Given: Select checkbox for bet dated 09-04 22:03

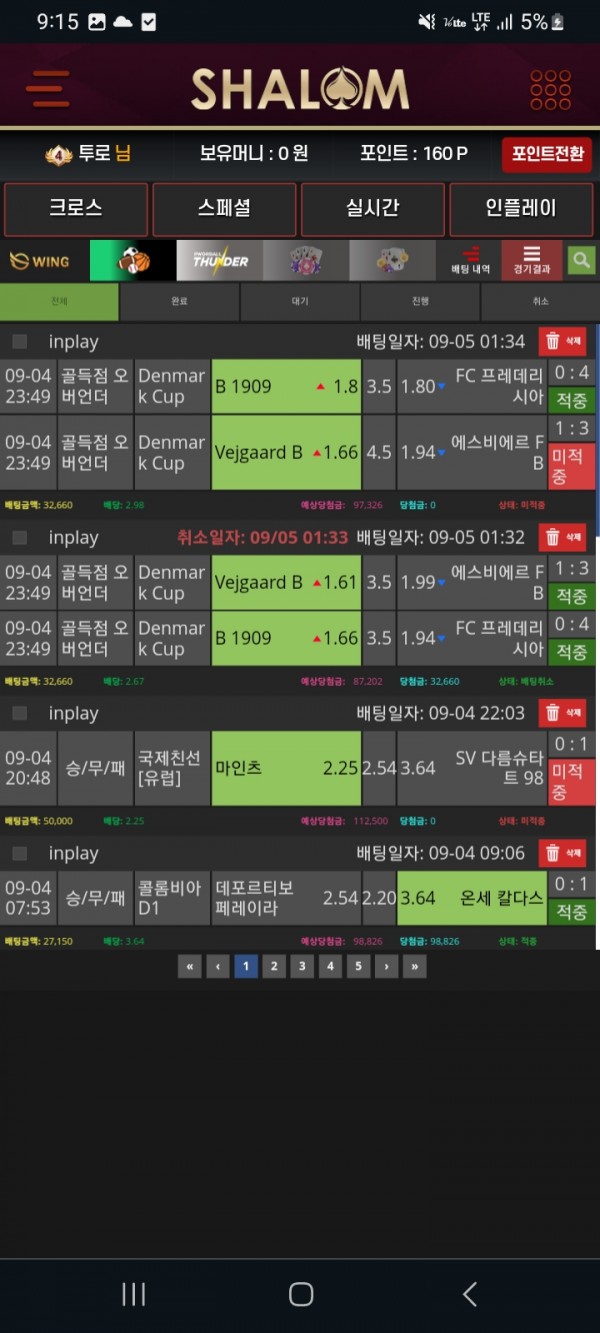Looking at the screenshot, I should (x=20, y=713).
